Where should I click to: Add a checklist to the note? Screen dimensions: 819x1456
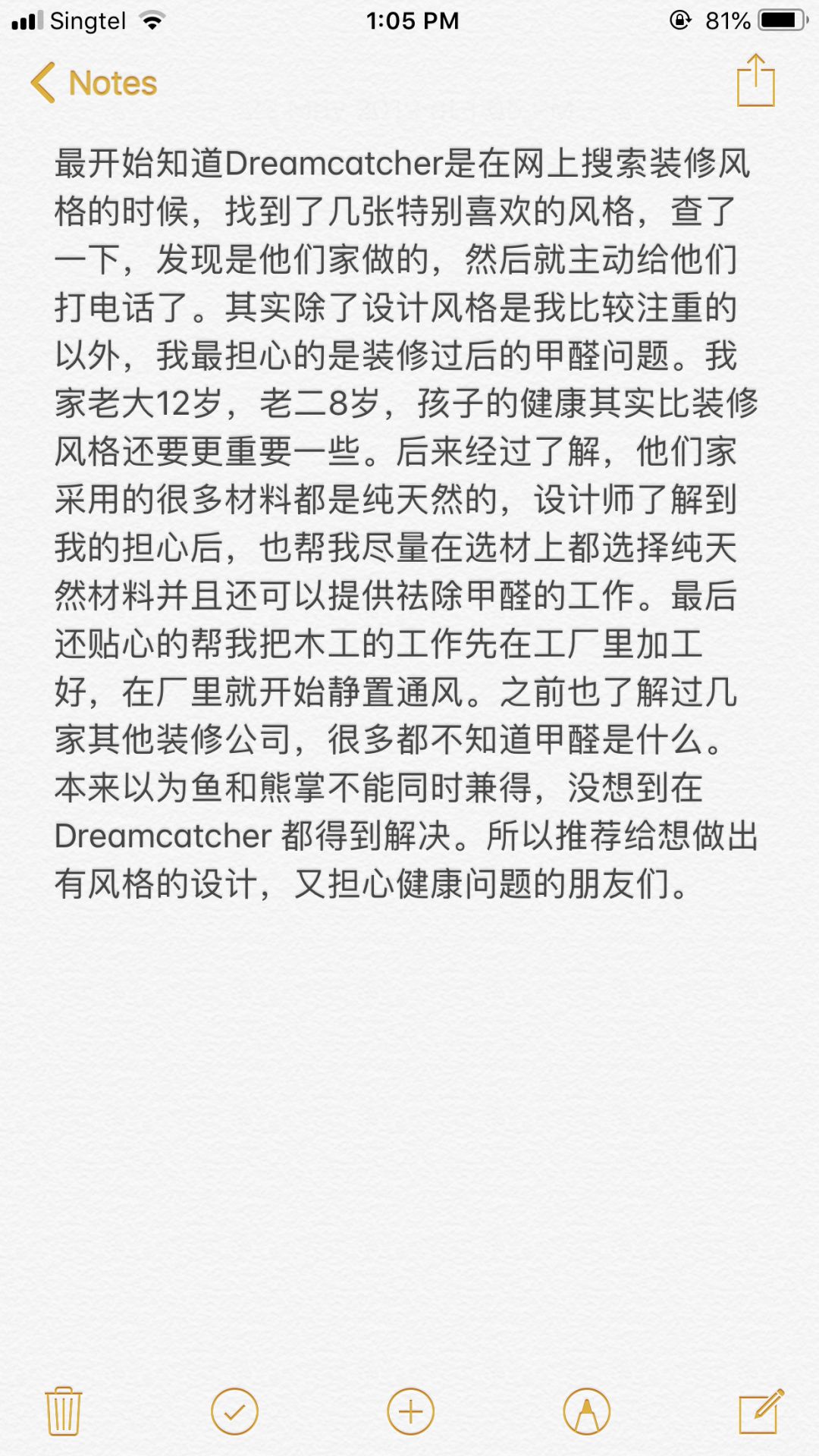coord(234,1411)
